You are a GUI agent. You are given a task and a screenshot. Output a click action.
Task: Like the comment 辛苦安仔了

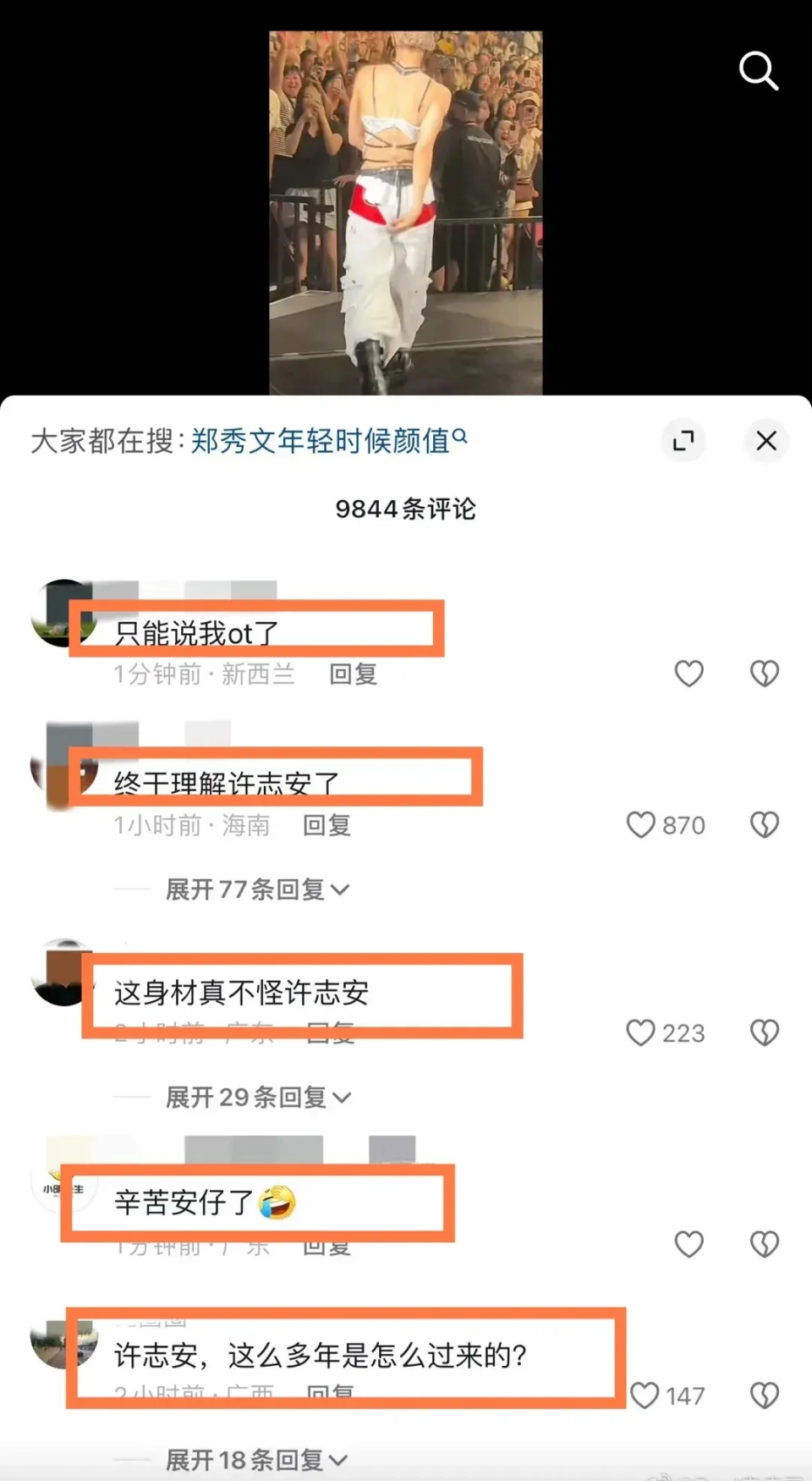[689, 1244]
